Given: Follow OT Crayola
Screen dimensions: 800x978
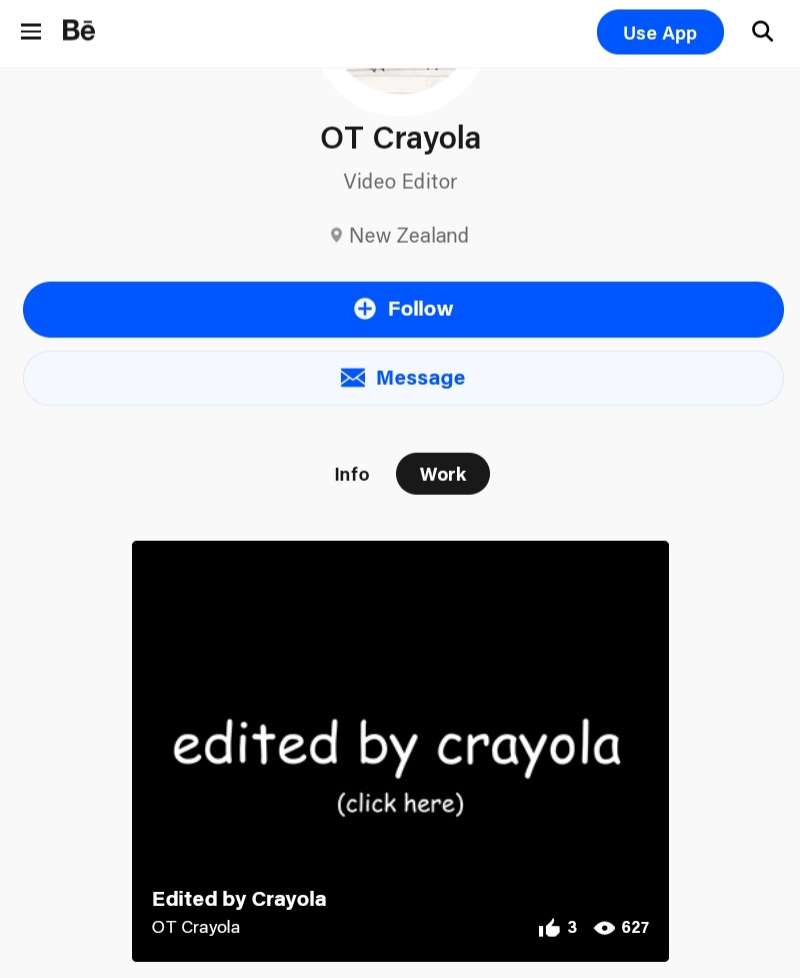Looking at the screenshot, I should tap(403, 309).
